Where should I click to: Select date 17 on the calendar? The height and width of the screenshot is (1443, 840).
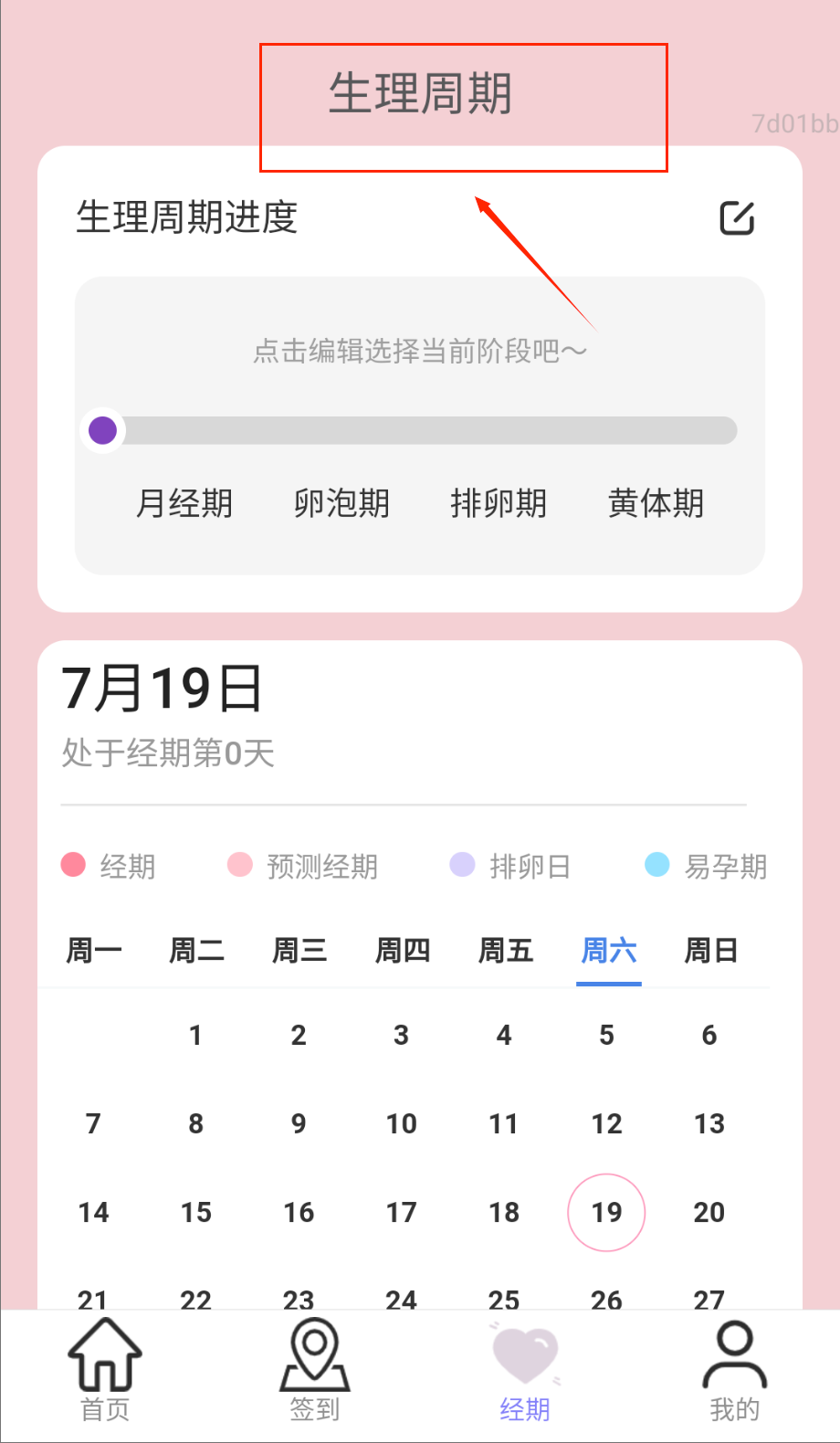(401, 1212)
